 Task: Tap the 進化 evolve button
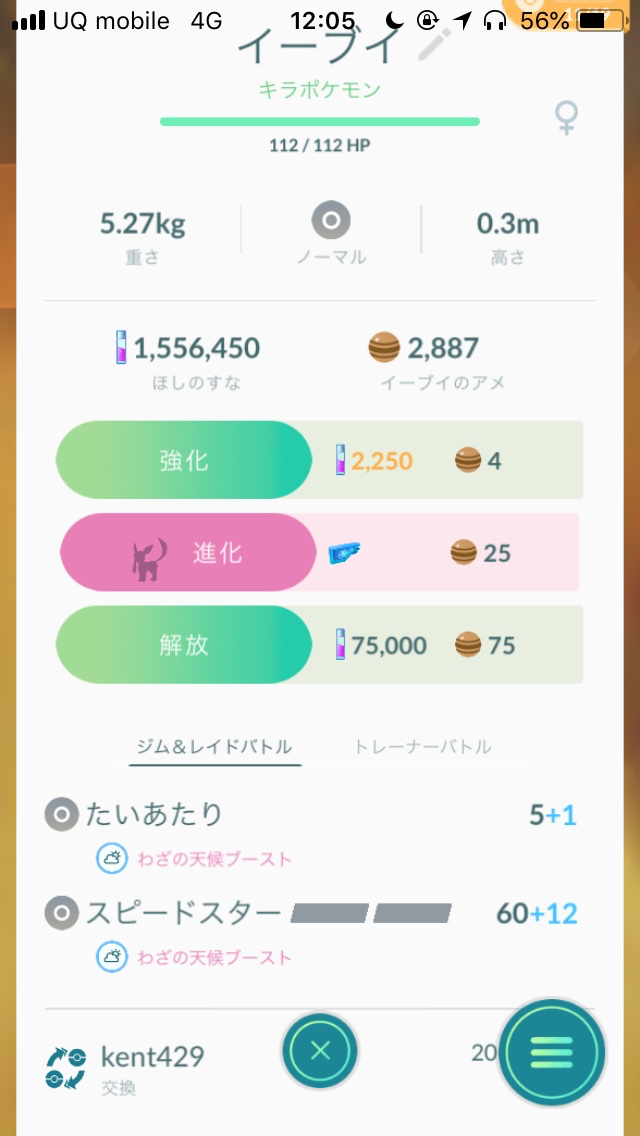[188, 552]
